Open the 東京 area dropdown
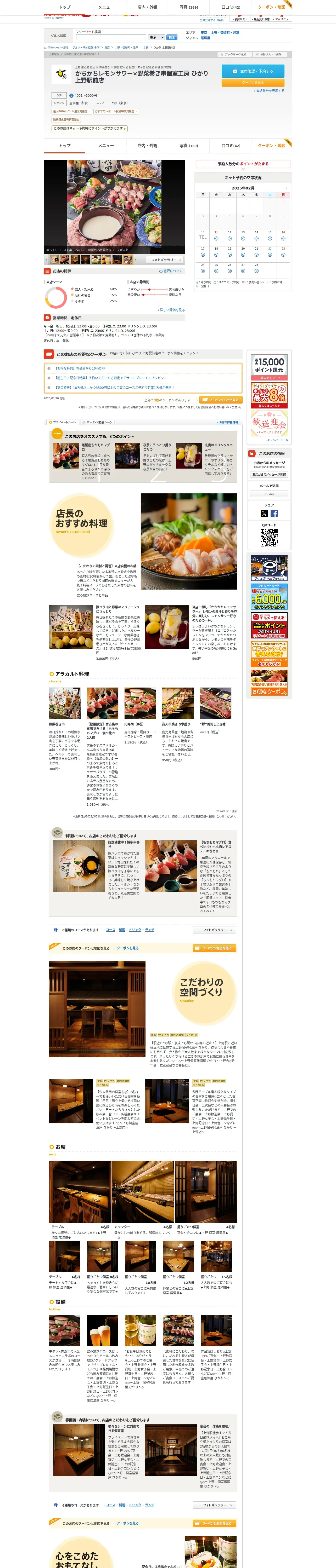 coord(156,37)
